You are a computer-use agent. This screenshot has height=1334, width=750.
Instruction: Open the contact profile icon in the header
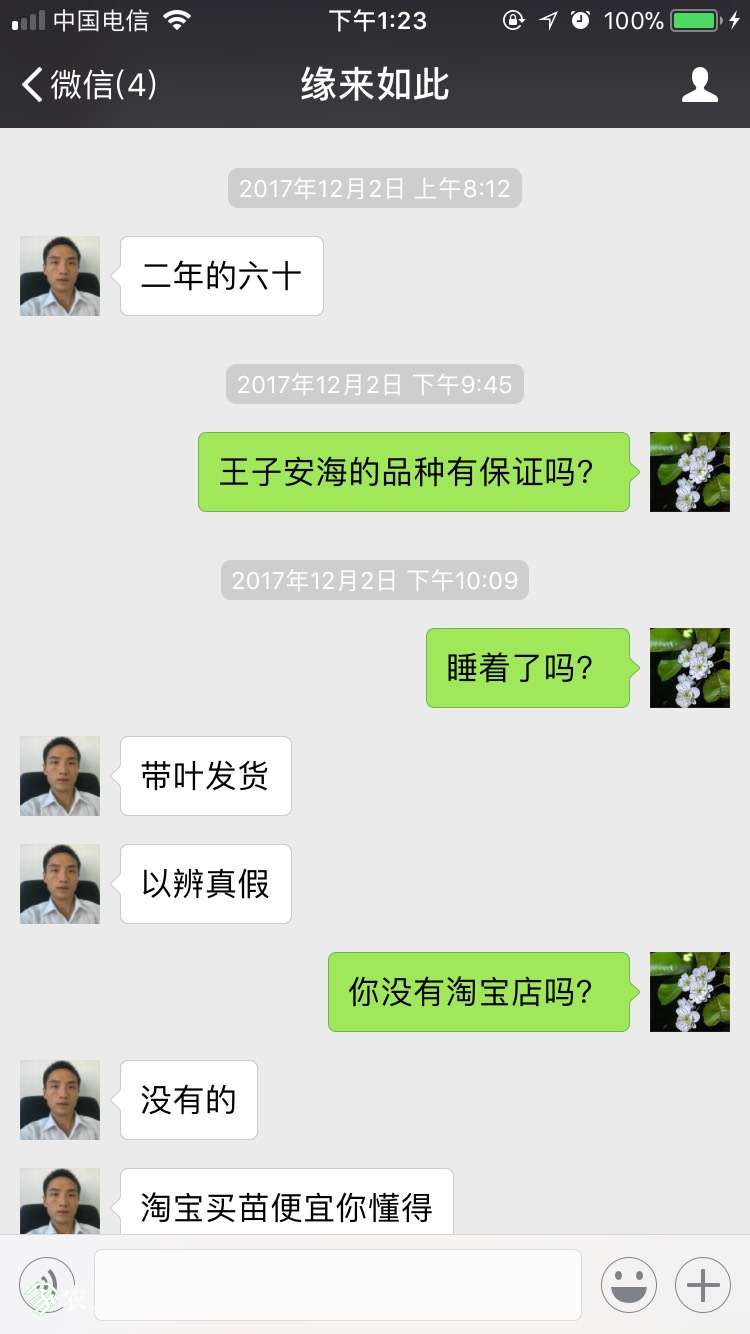(x=699, y=85)
